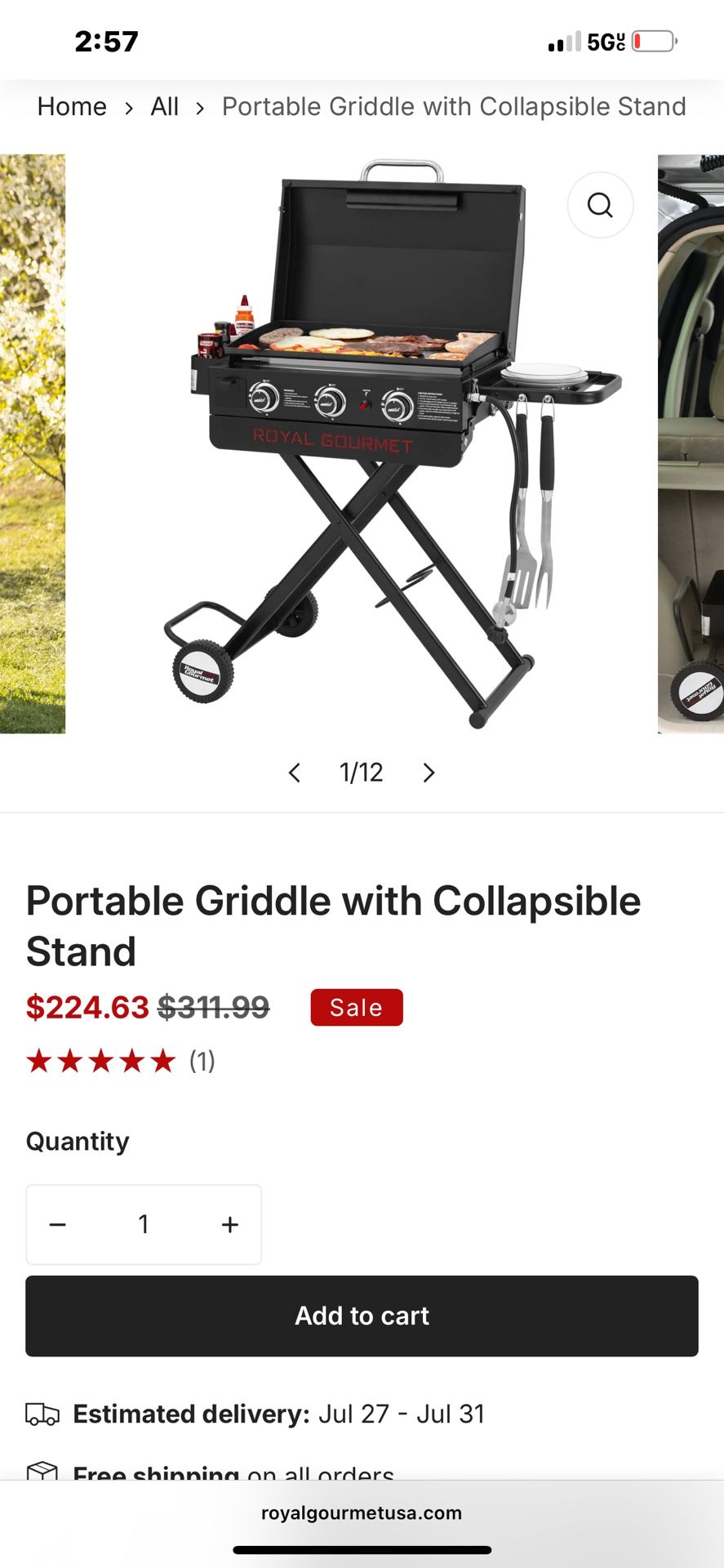
Task: Open the All breadcrumb link
Action: (x=164, y=107)
